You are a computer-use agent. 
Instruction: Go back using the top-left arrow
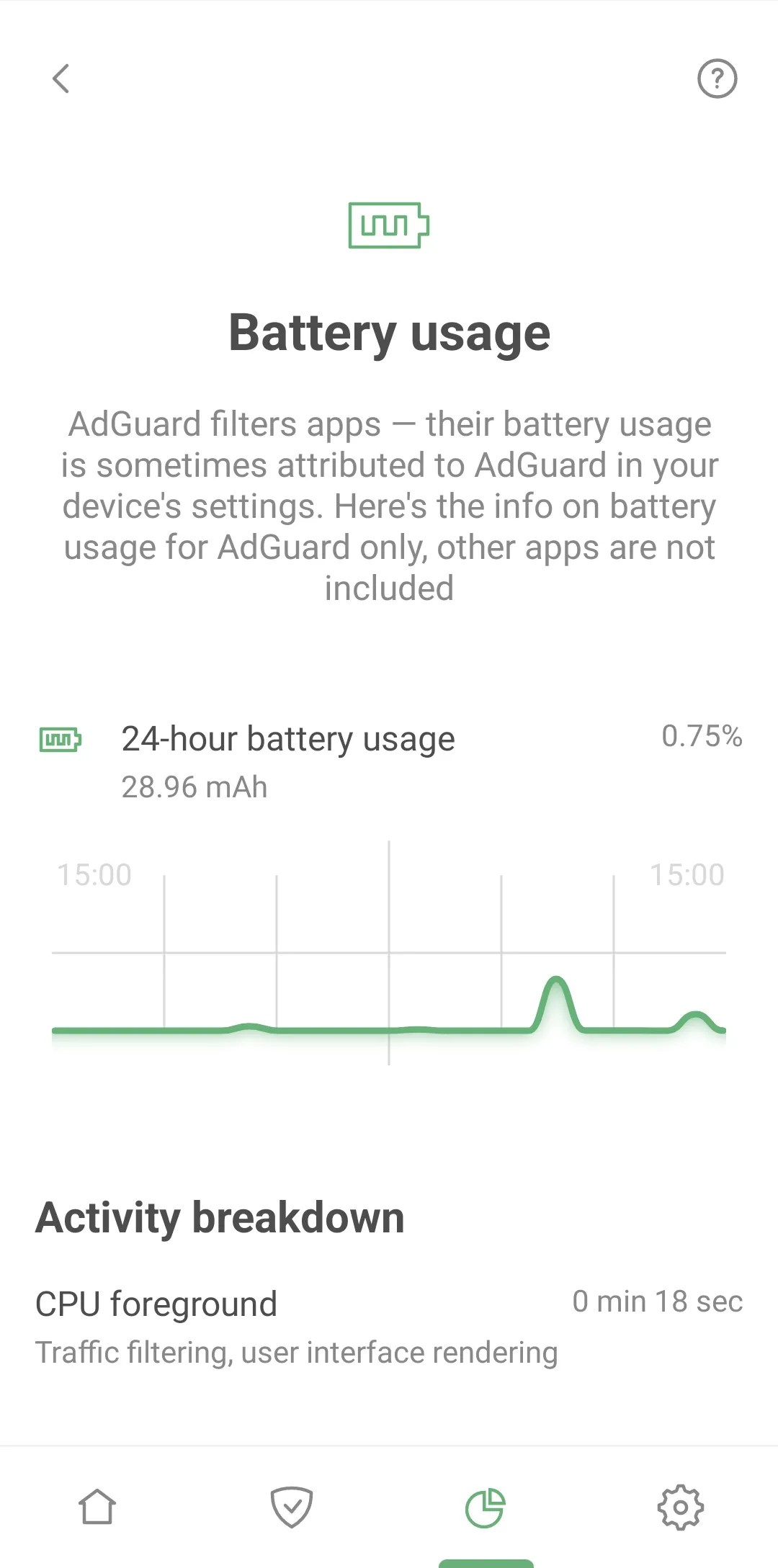[x=61, y=79]
